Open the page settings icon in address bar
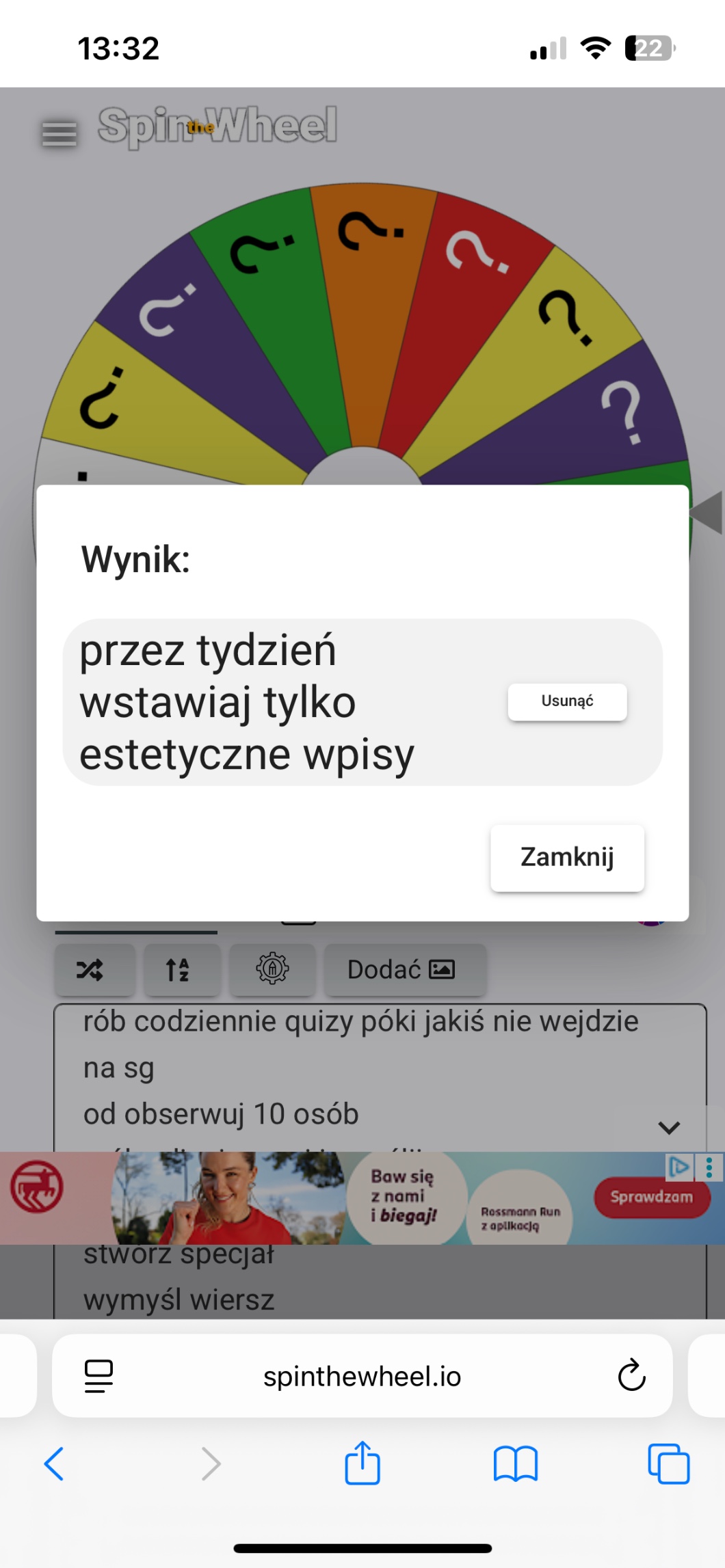 (98, 1375)
